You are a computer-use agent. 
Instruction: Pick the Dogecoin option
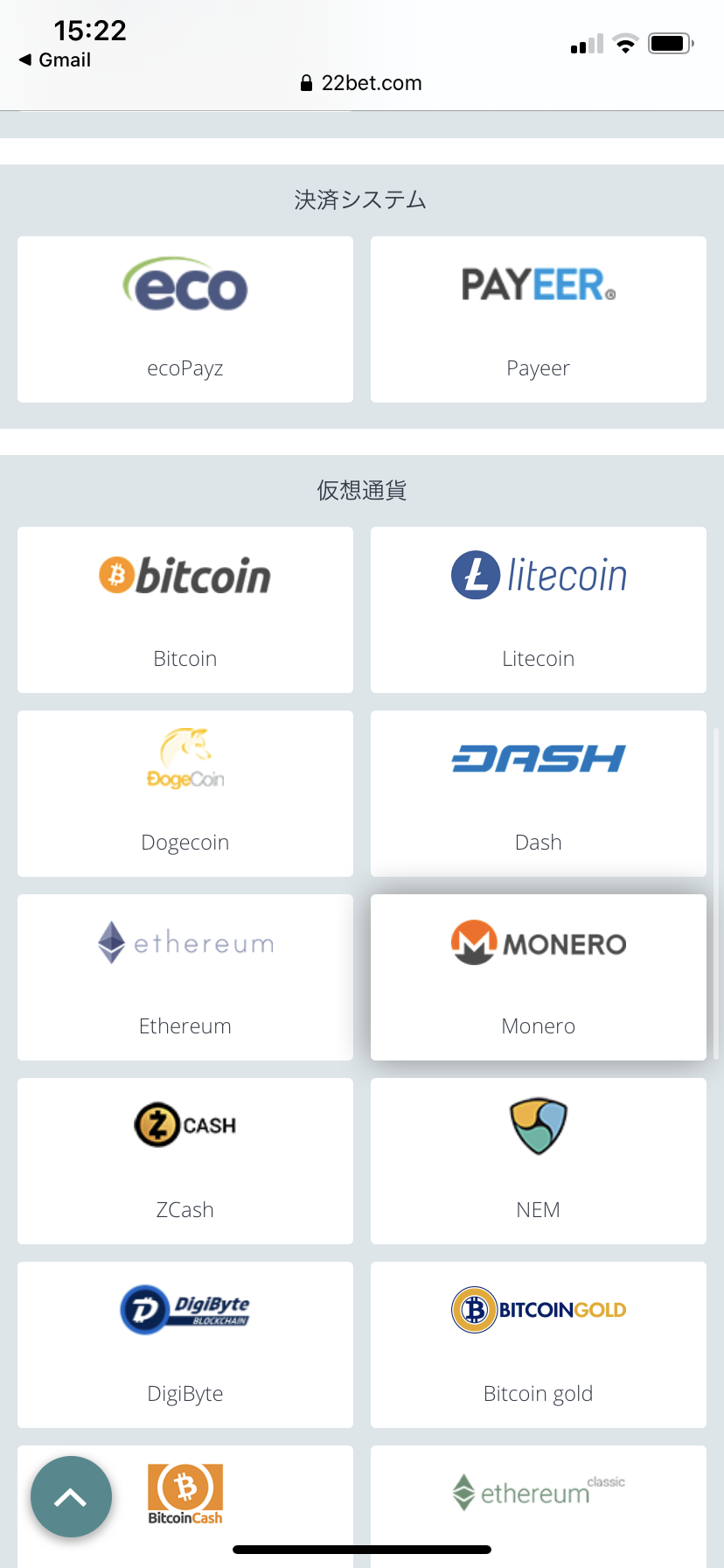tap(185, 794)
